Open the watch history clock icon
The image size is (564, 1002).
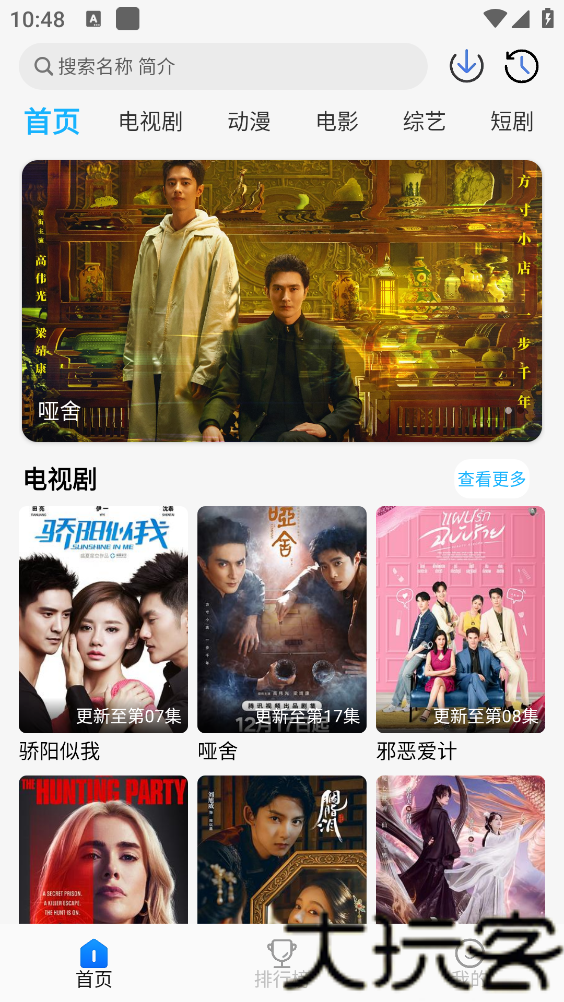[x=522, y=66]
